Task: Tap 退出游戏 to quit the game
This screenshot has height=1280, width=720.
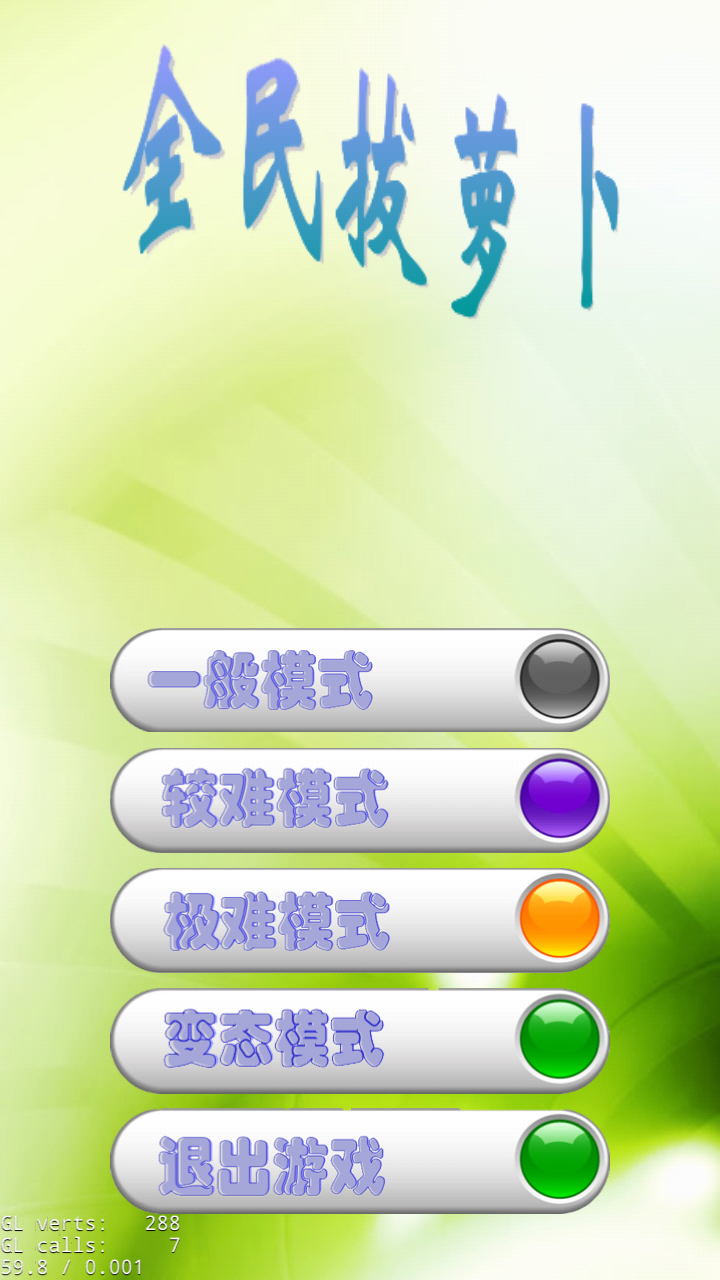Action: 360,1161
